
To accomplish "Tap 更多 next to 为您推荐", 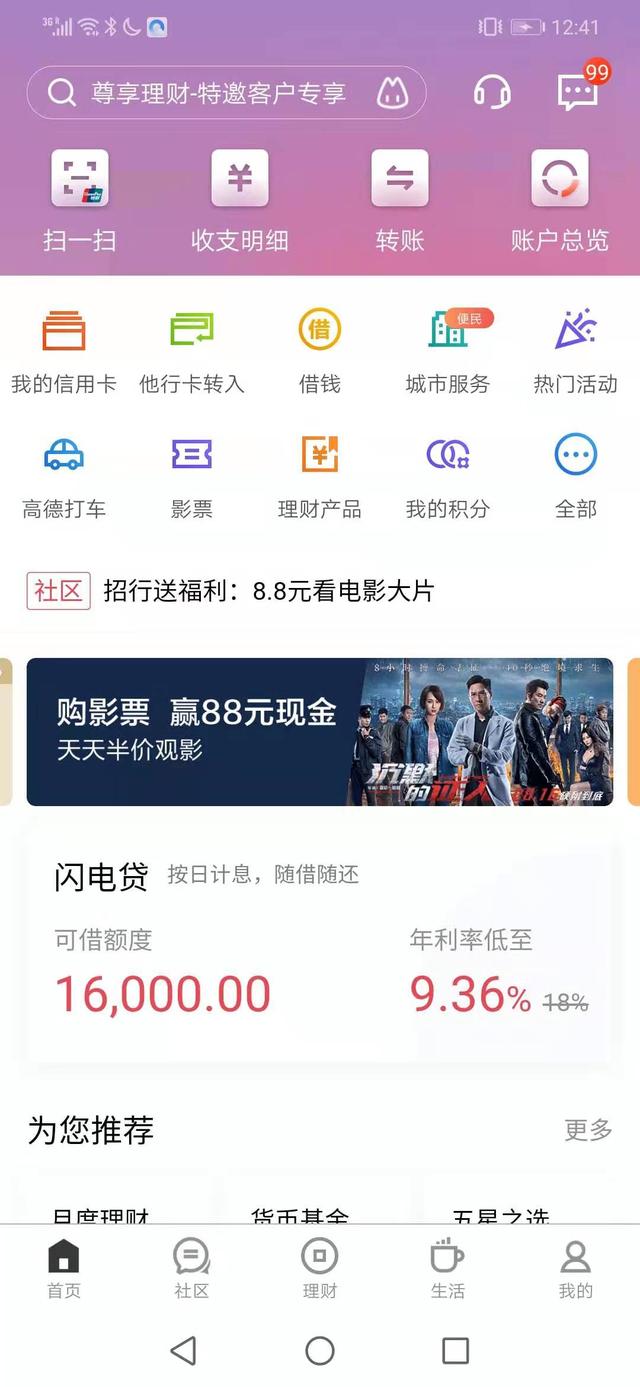I will point(588,1130).
